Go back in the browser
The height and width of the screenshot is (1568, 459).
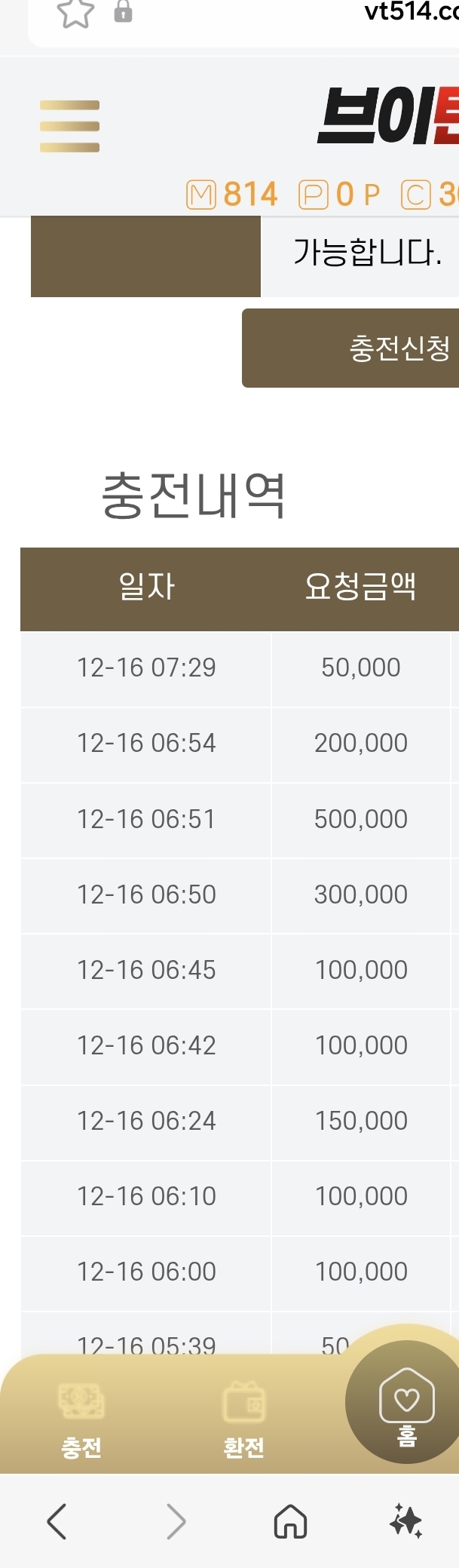(57, 1521)
